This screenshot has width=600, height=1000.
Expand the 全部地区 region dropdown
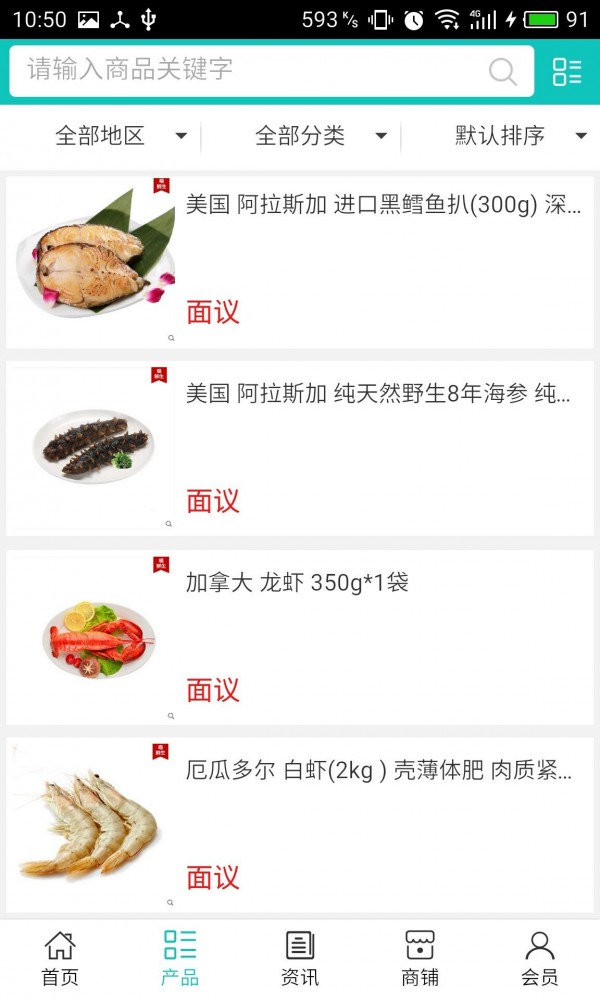120,136
